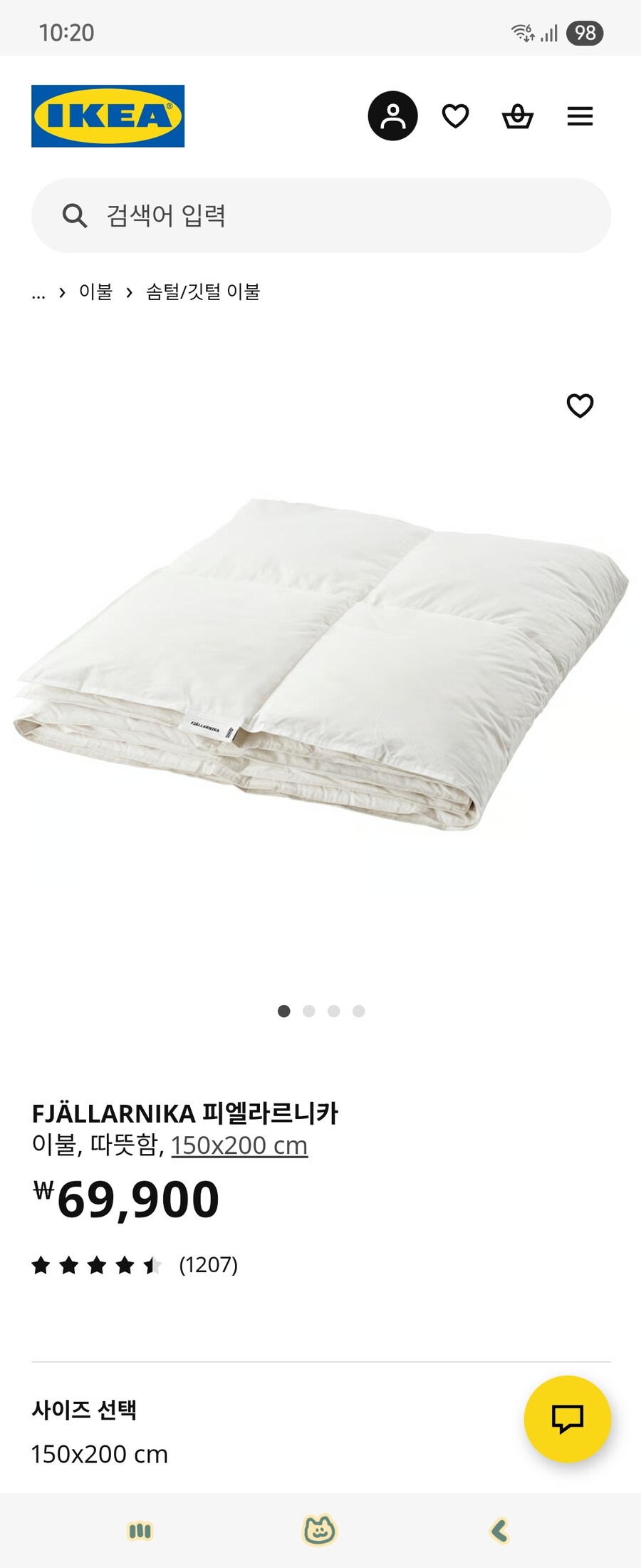Open the account profile icon
Viewport: 641px width, 1568px height.
coord(392,116)
